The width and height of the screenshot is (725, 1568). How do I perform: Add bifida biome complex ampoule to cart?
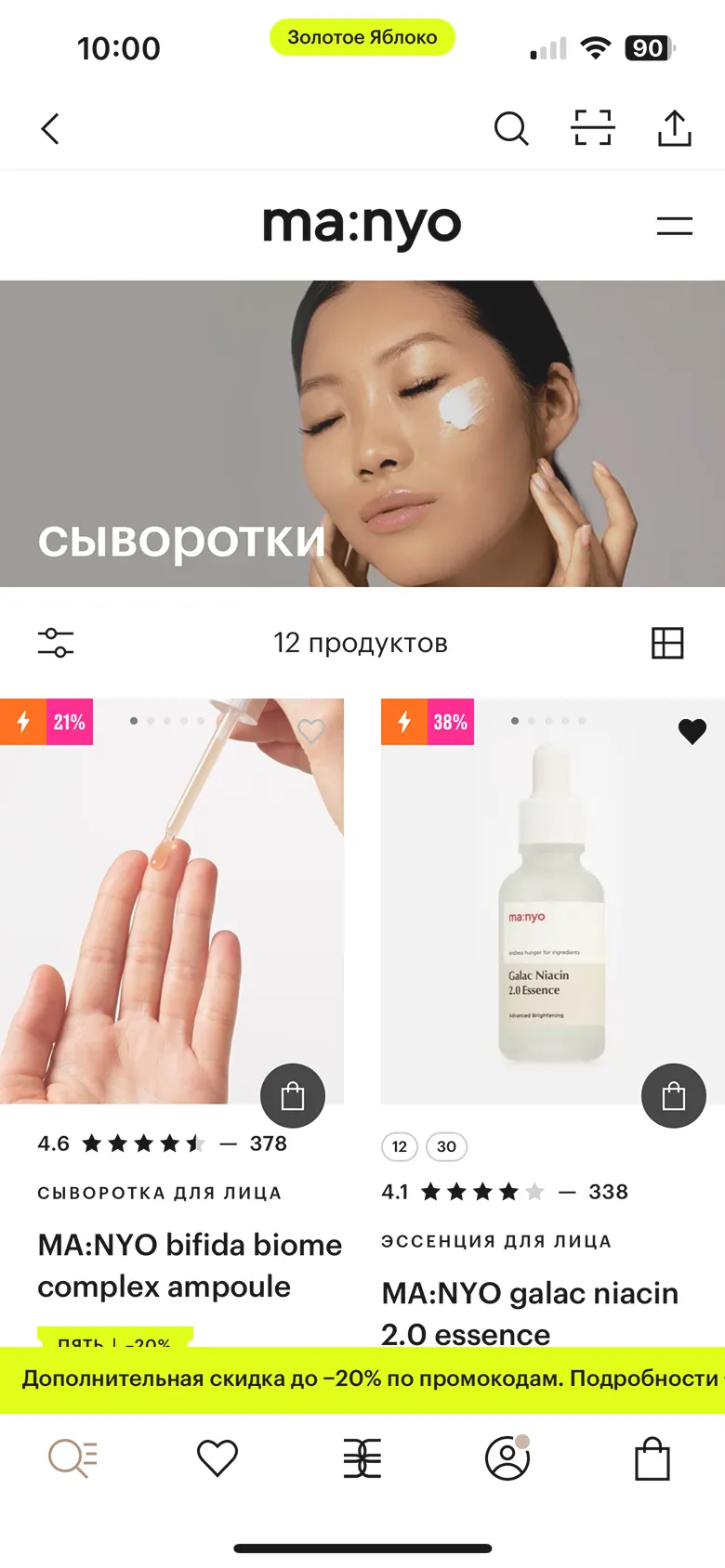coord(293,1096)
